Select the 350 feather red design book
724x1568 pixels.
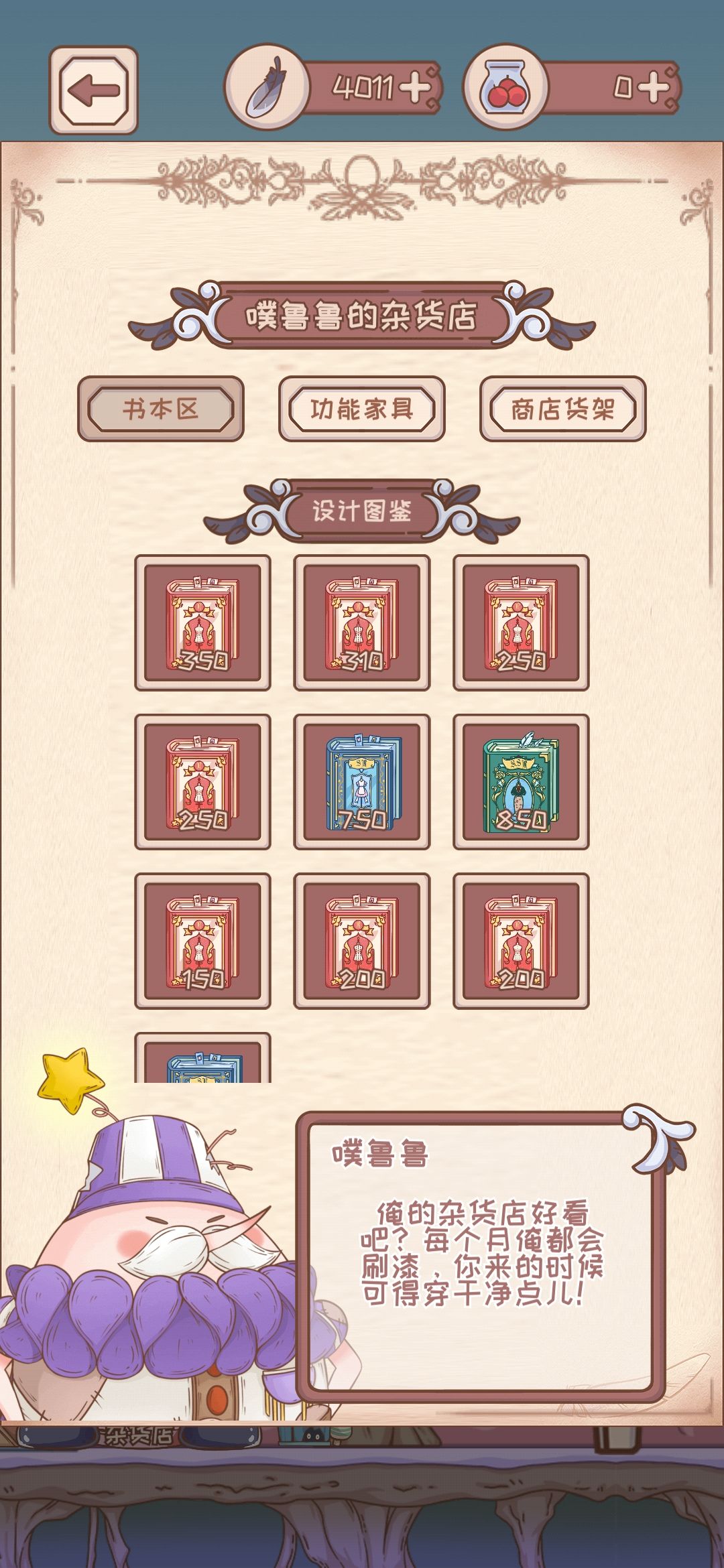click(201, 623)
